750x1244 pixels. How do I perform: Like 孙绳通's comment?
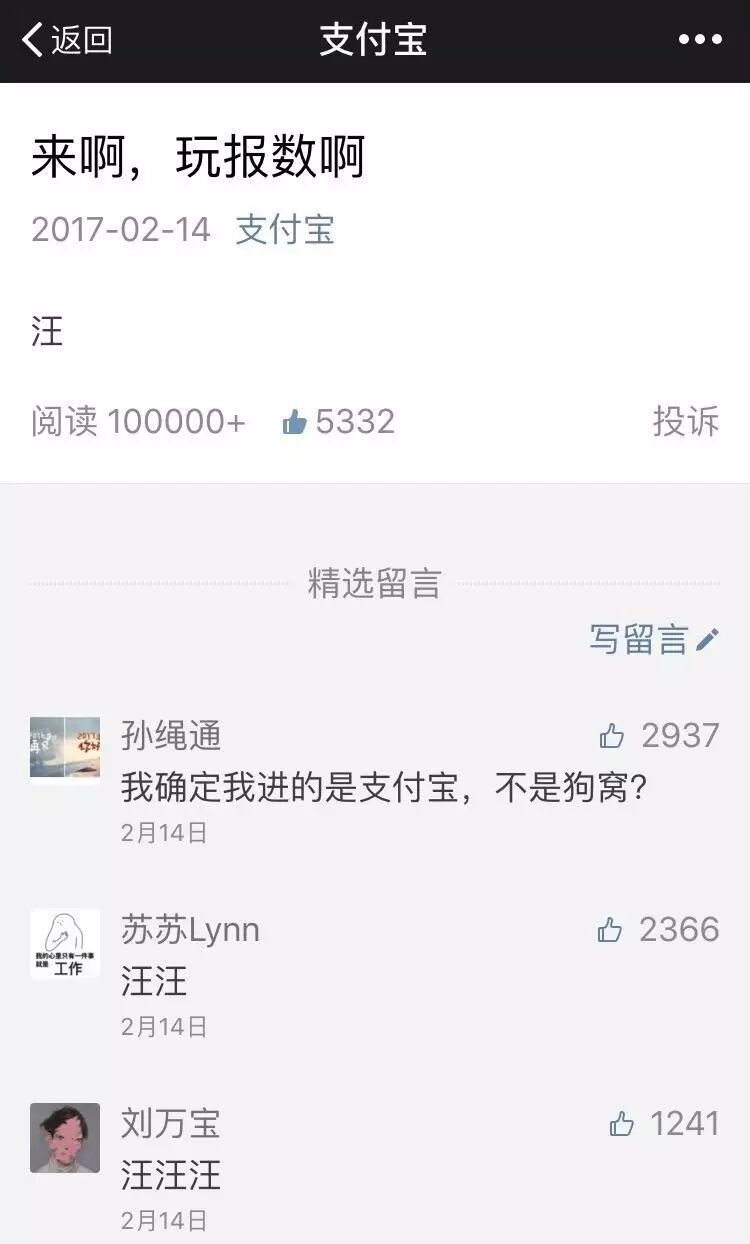click(x=612, y=737)
